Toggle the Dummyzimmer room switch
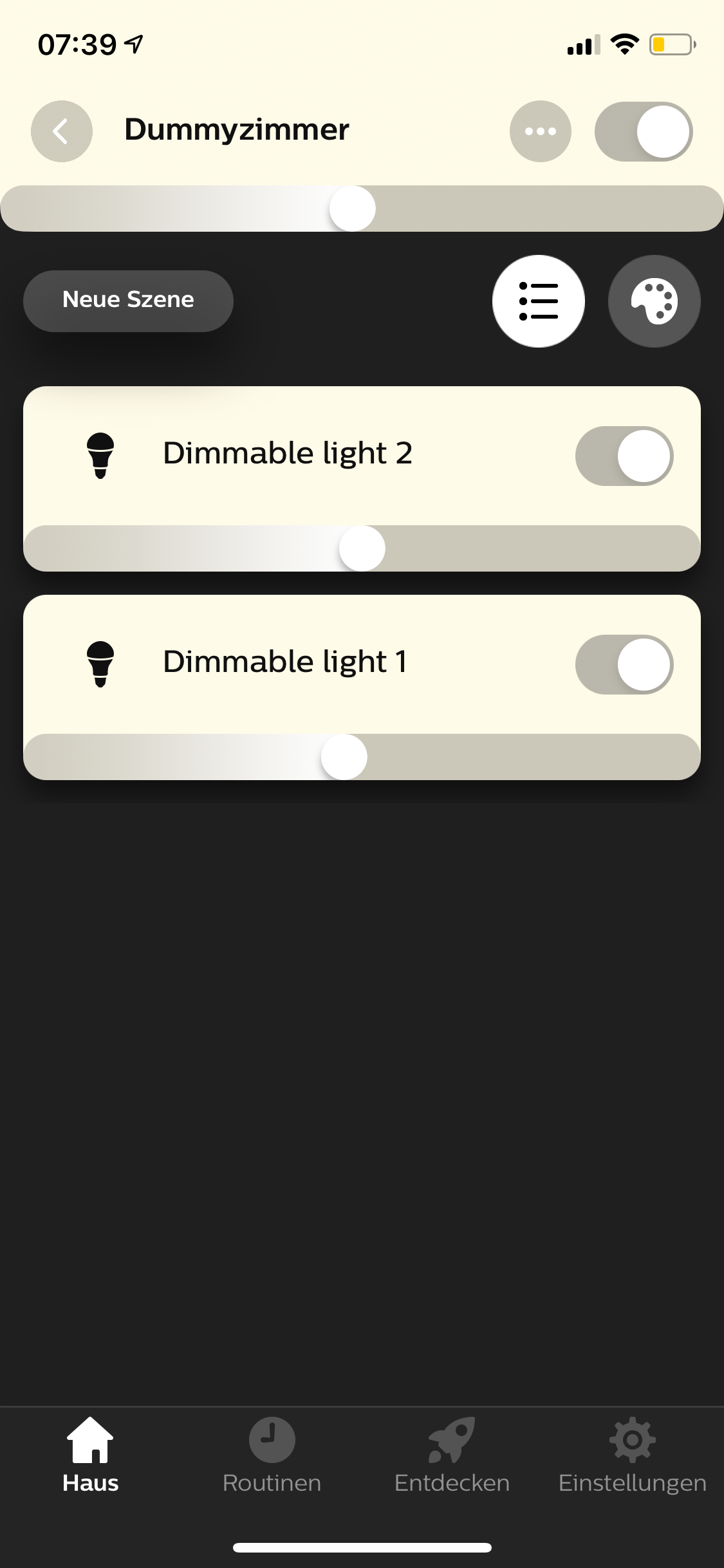The width and height of the screenshot is (724, 1568). (x=643, y=131)
